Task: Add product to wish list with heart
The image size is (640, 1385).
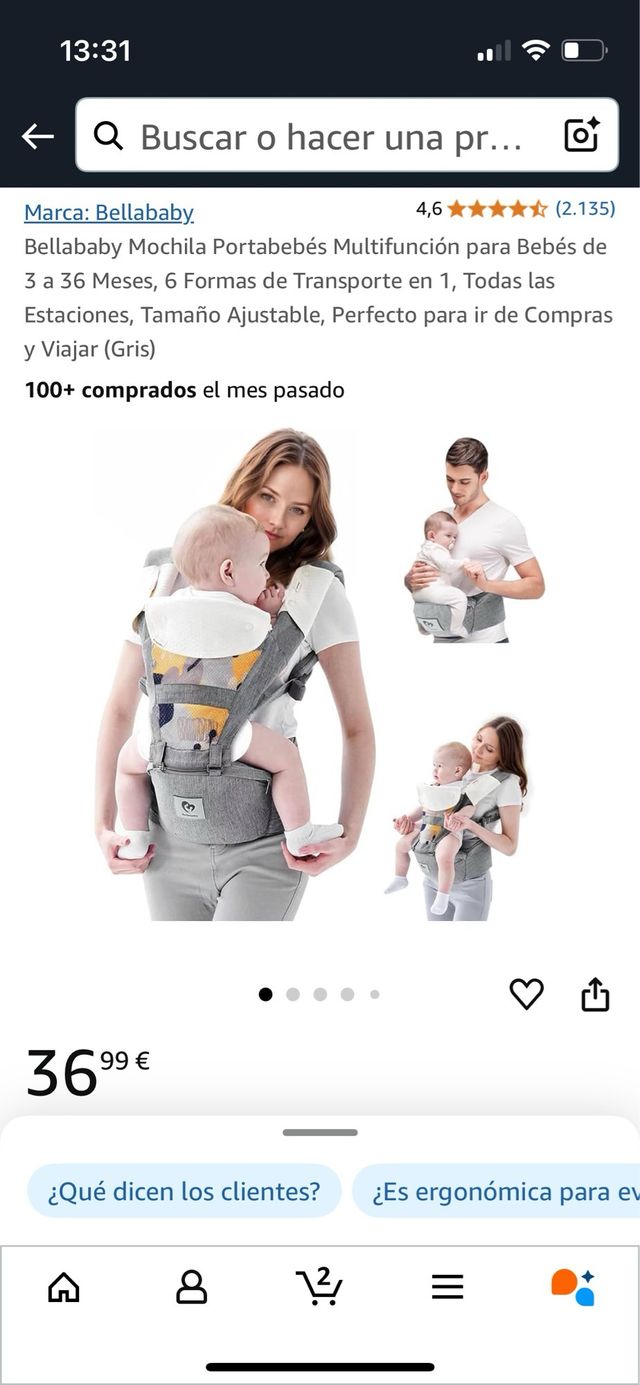Action: tap(526, 994)
